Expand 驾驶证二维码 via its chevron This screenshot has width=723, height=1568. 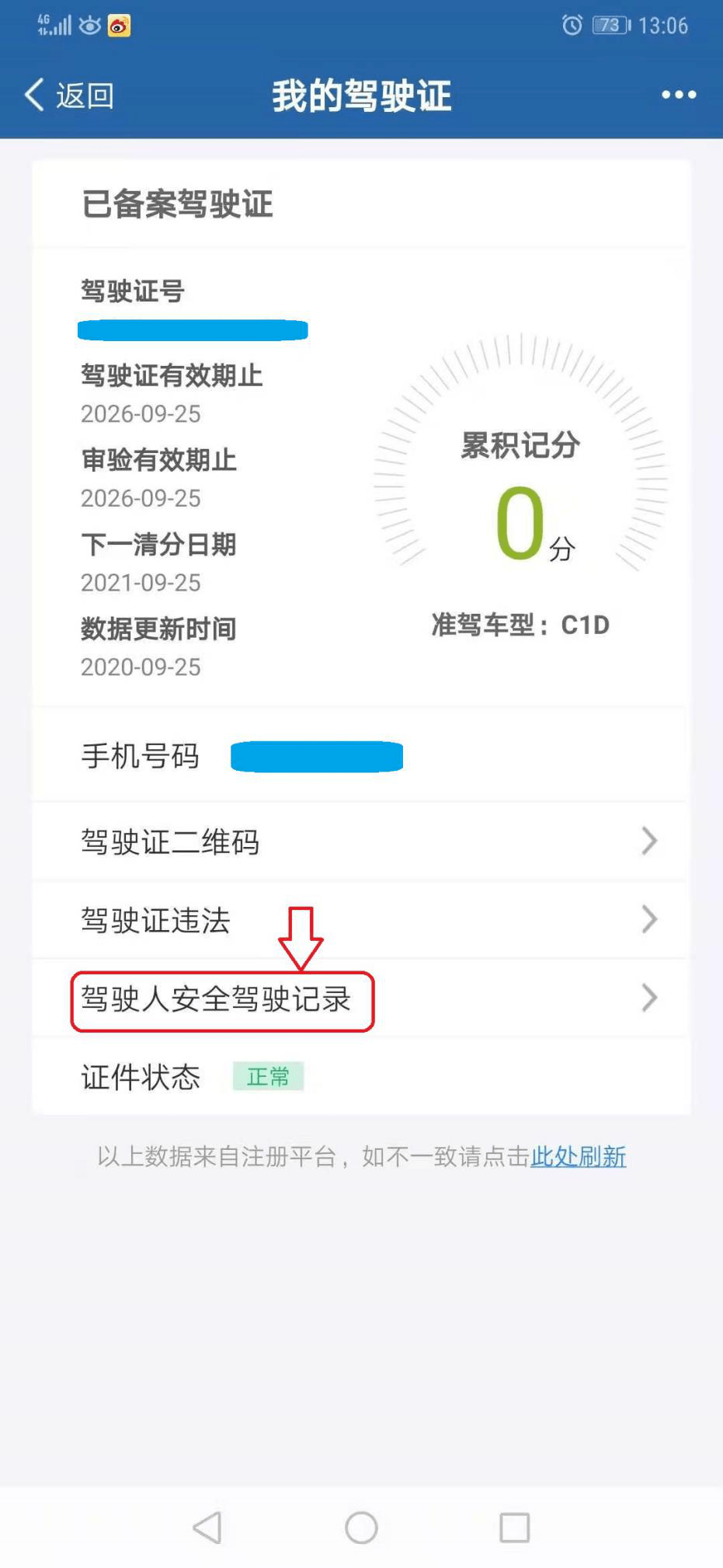point(649,841)
